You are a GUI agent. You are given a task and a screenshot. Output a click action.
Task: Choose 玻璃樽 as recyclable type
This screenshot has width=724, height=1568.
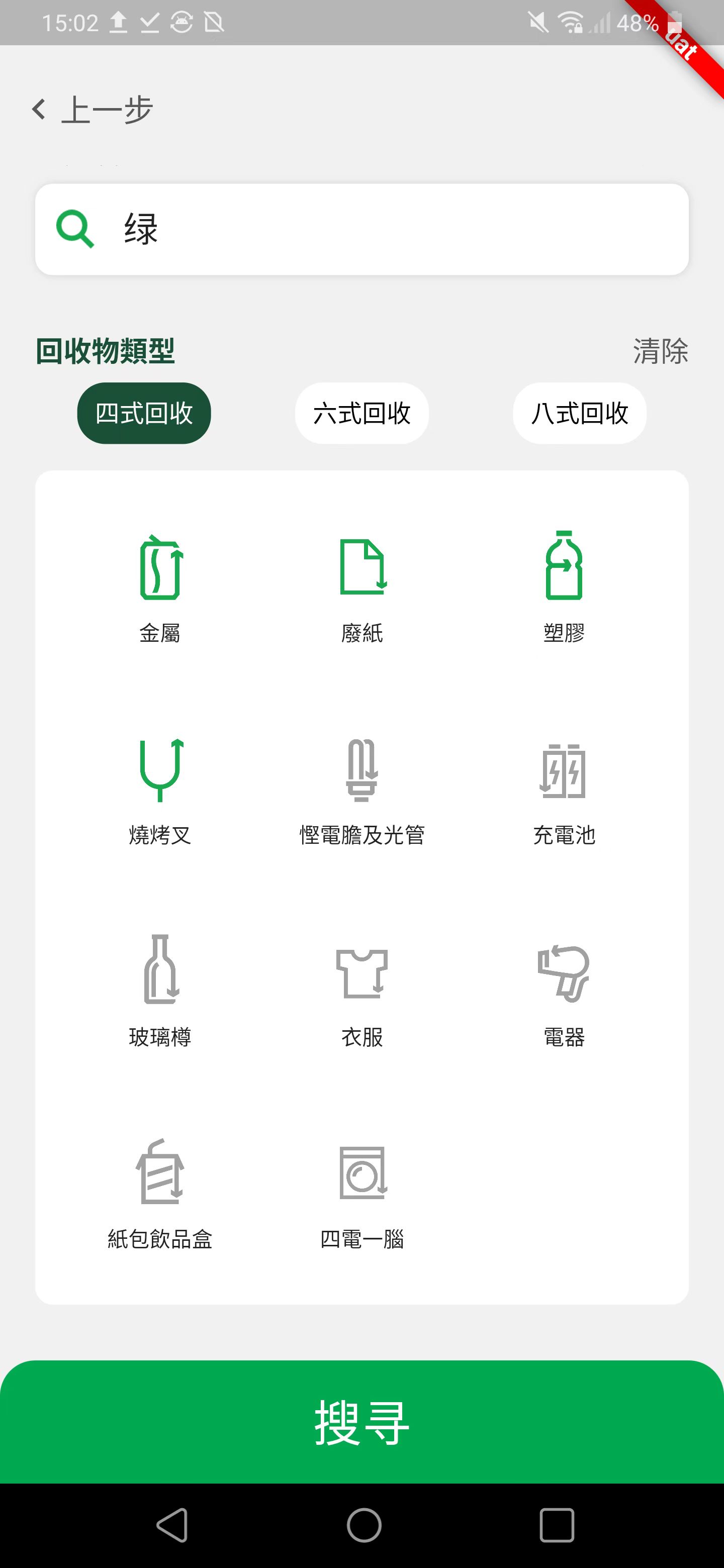[x=160, y=991]
